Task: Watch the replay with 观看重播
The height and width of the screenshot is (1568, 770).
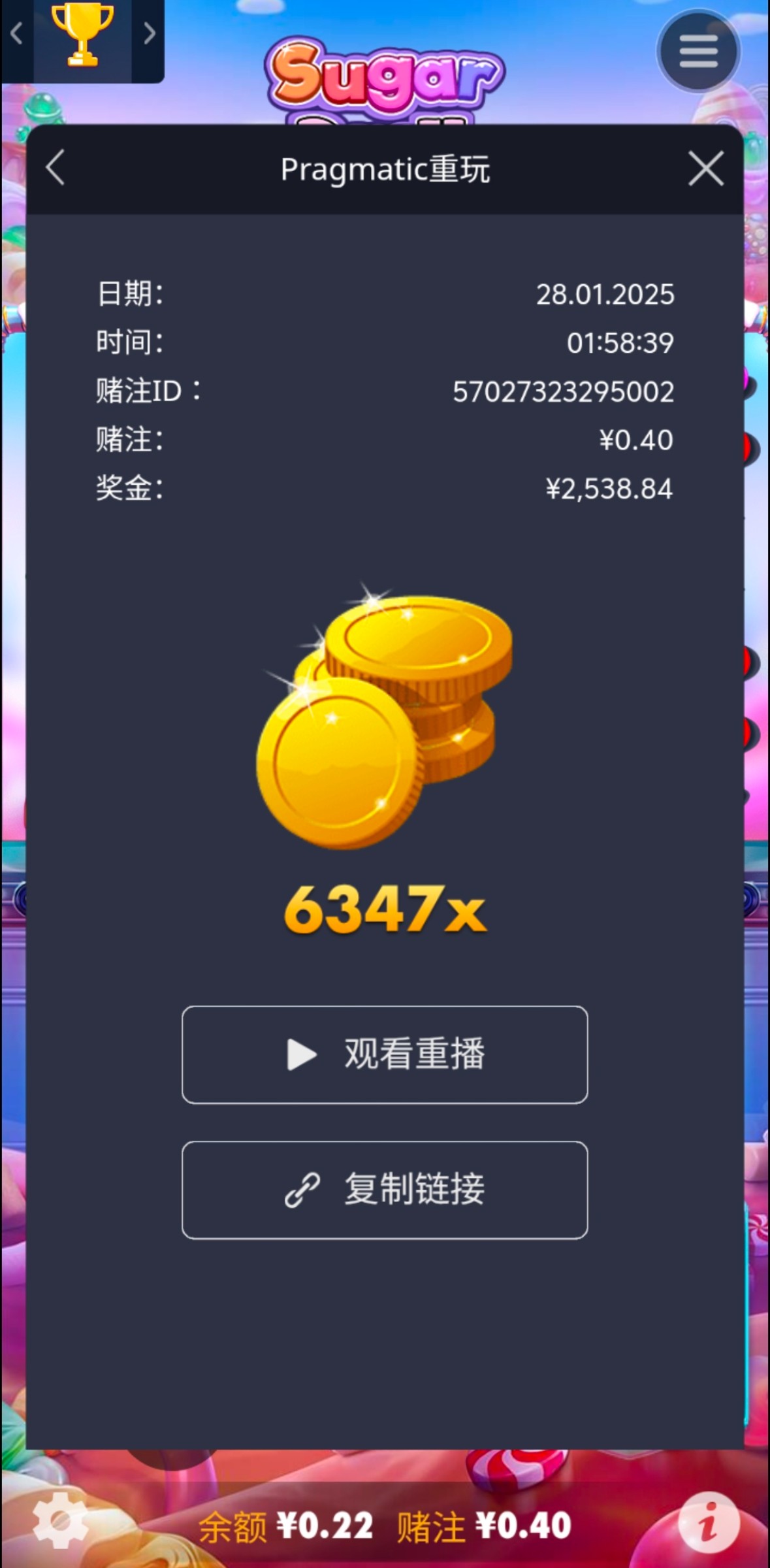Action: click(x=385, y=1054)
